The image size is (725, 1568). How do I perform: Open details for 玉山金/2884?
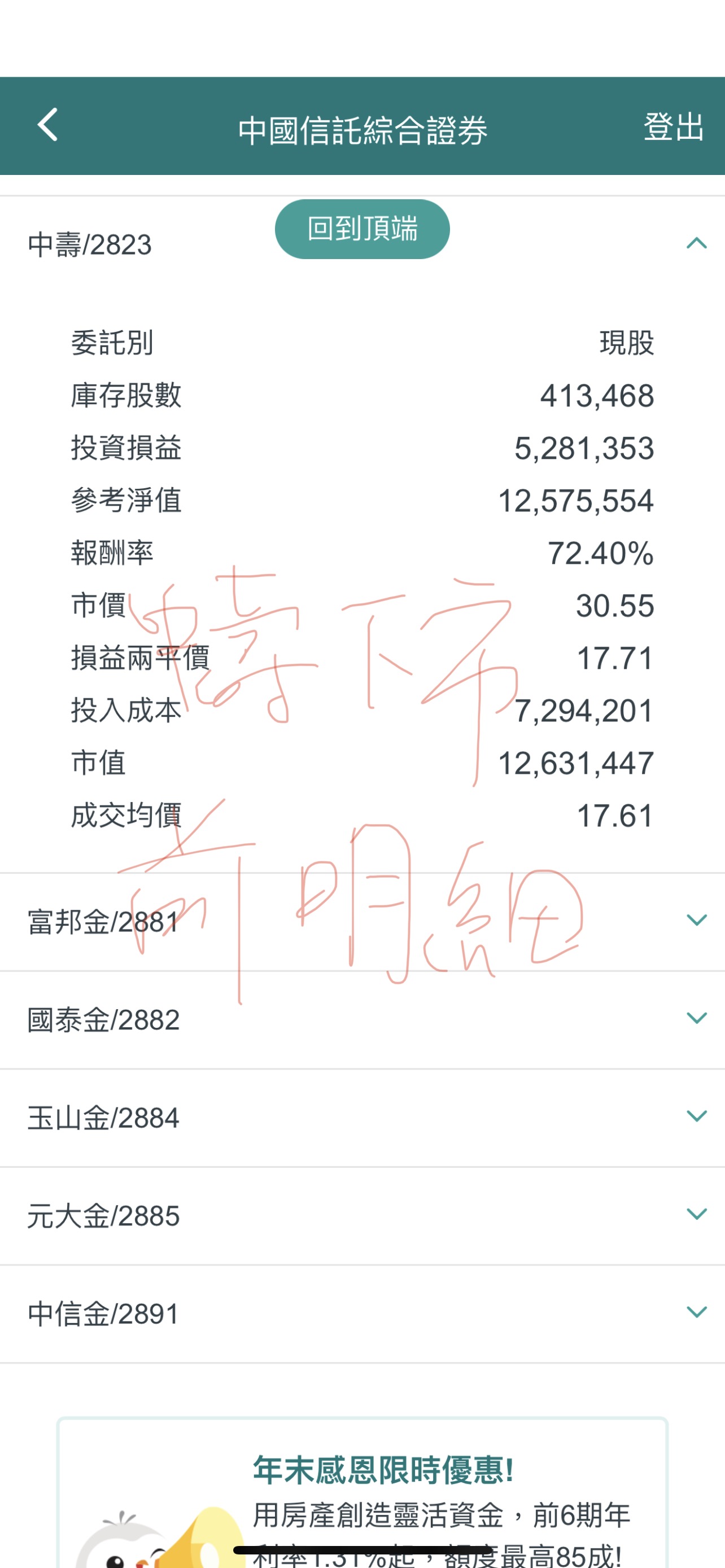tap(696, 1116)
